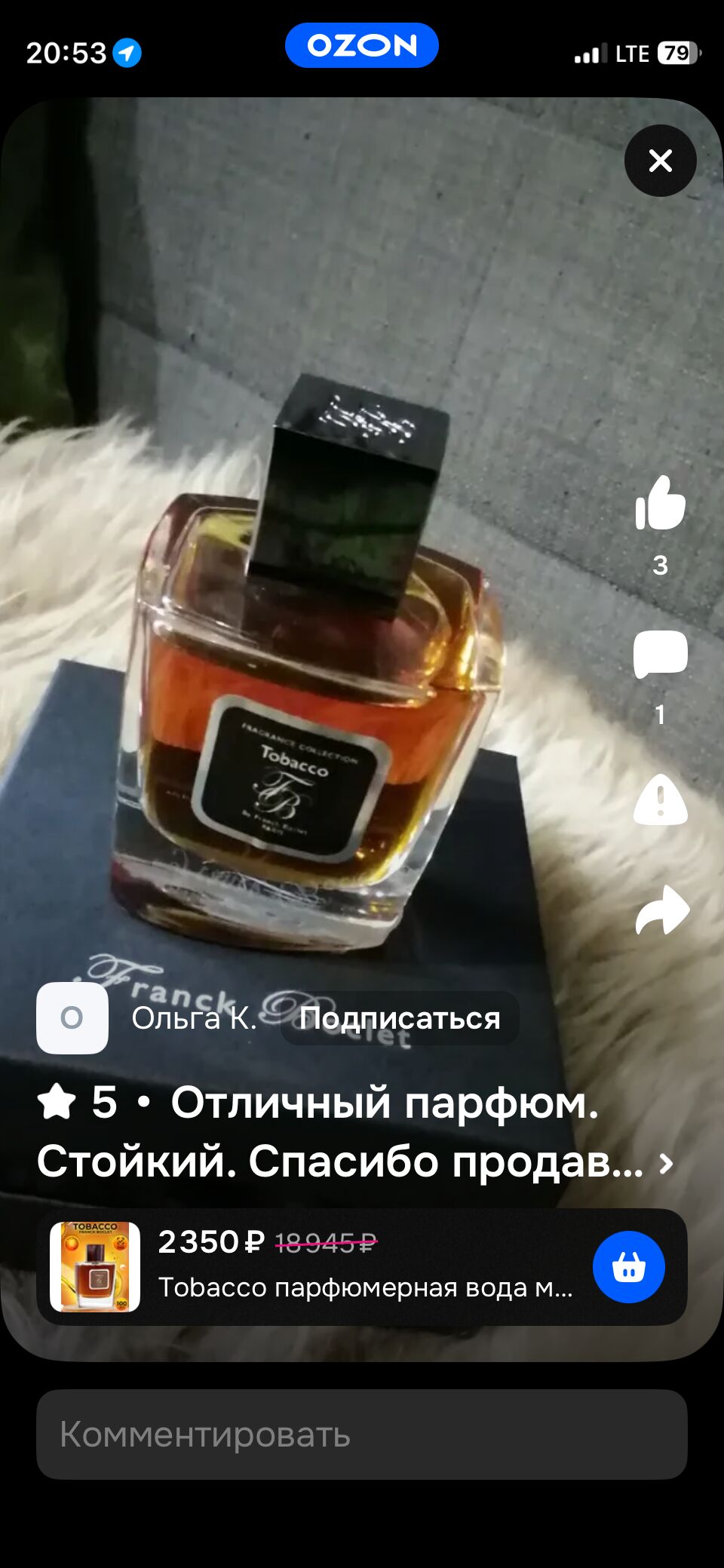Expand the full review text
This screenshot has width=724, height=1568.
665,1164
